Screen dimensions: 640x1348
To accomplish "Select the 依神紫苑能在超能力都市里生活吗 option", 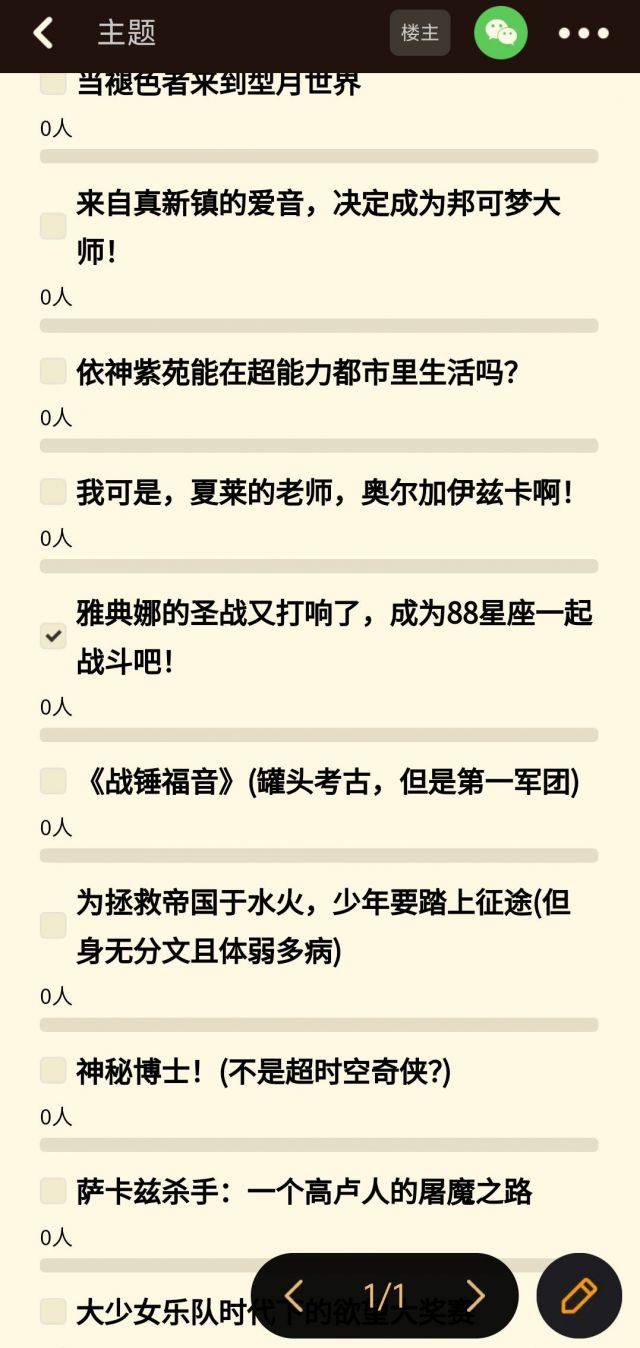I will click(53, 371).
